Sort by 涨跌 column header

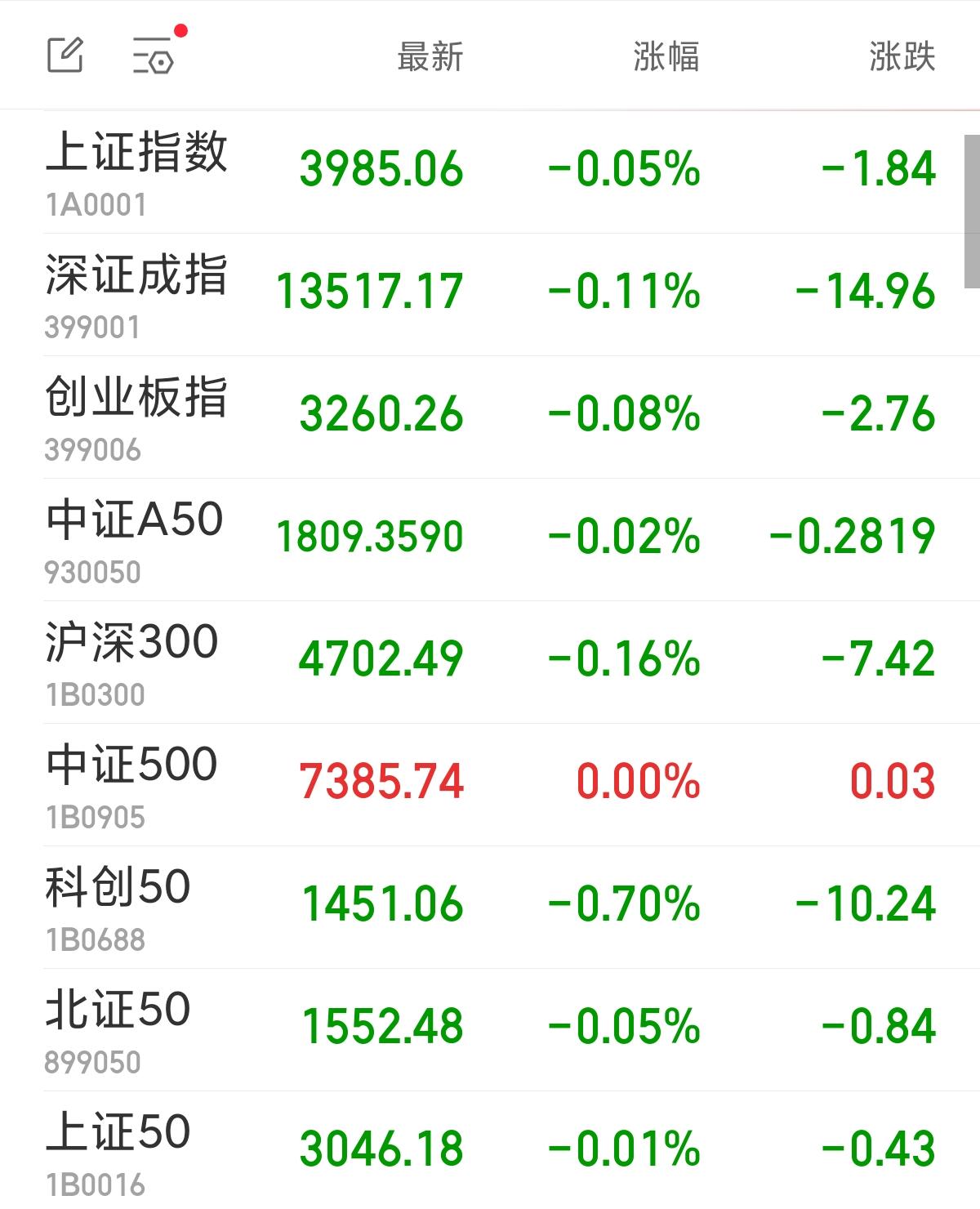point(902,57)
